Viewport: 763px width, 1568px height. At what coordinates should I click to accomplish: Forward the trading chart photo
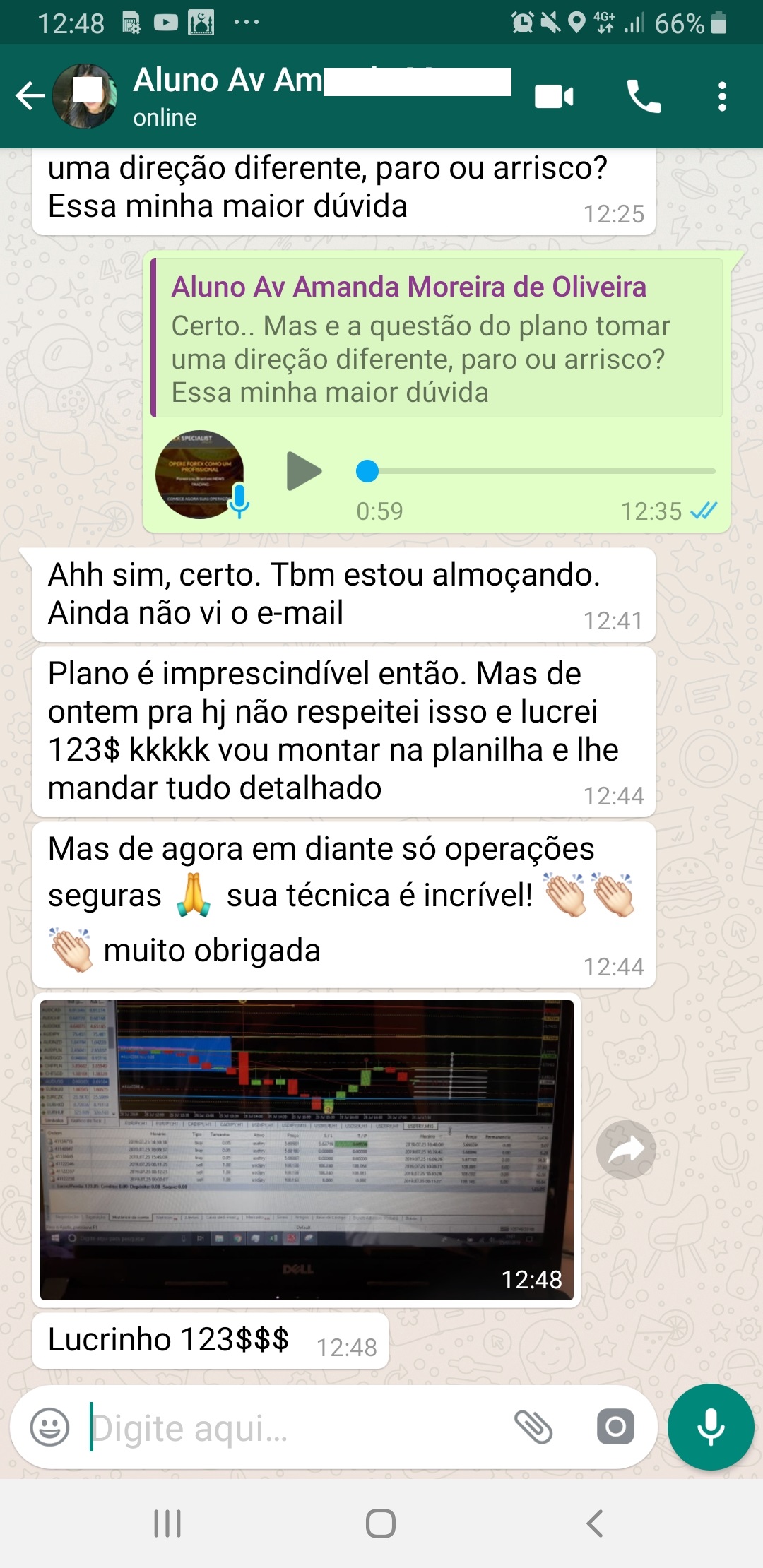click(x=626, y=1149)
